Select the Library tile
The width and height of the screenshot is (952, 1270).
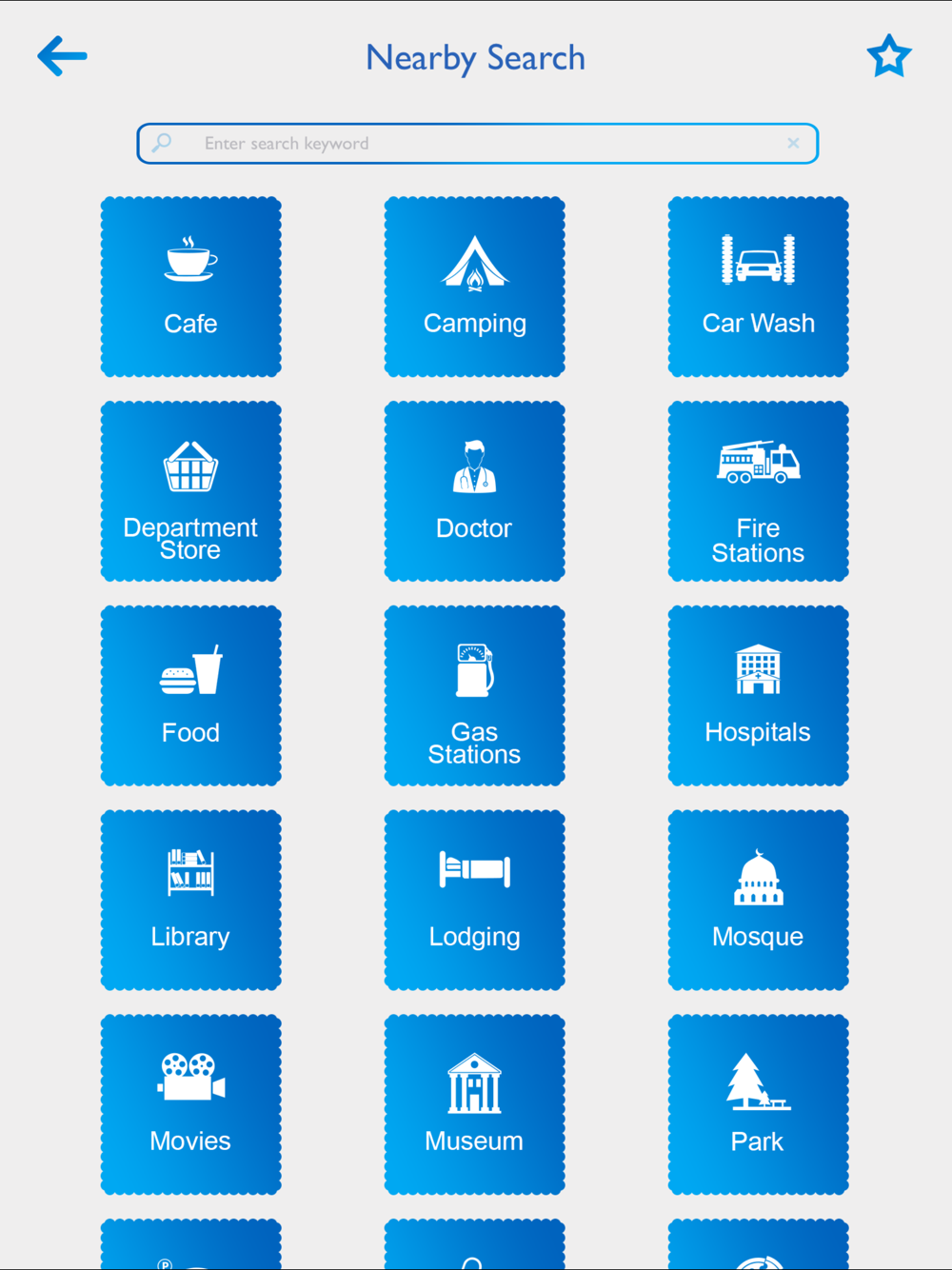191,901
